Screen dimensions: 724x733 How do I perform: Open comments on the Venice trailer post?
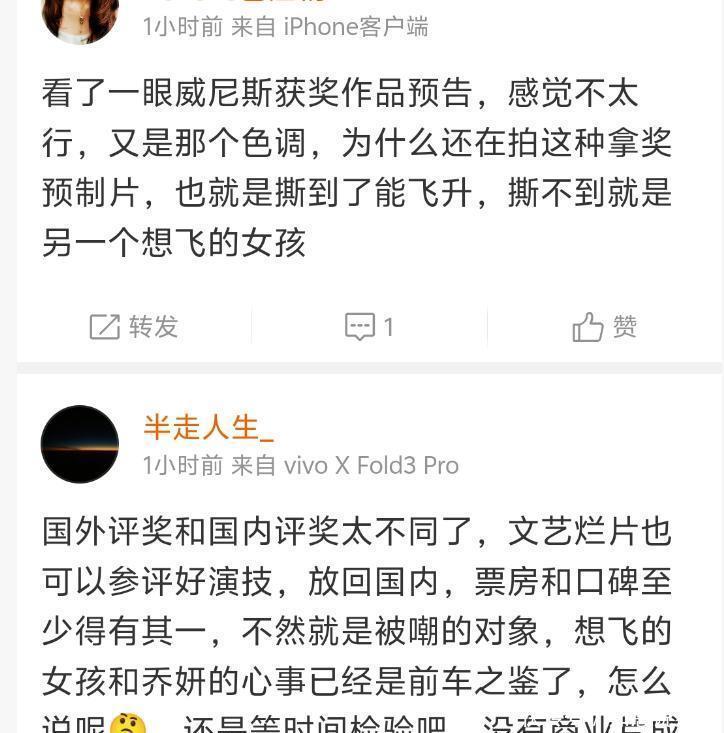(x=369, y=327)
